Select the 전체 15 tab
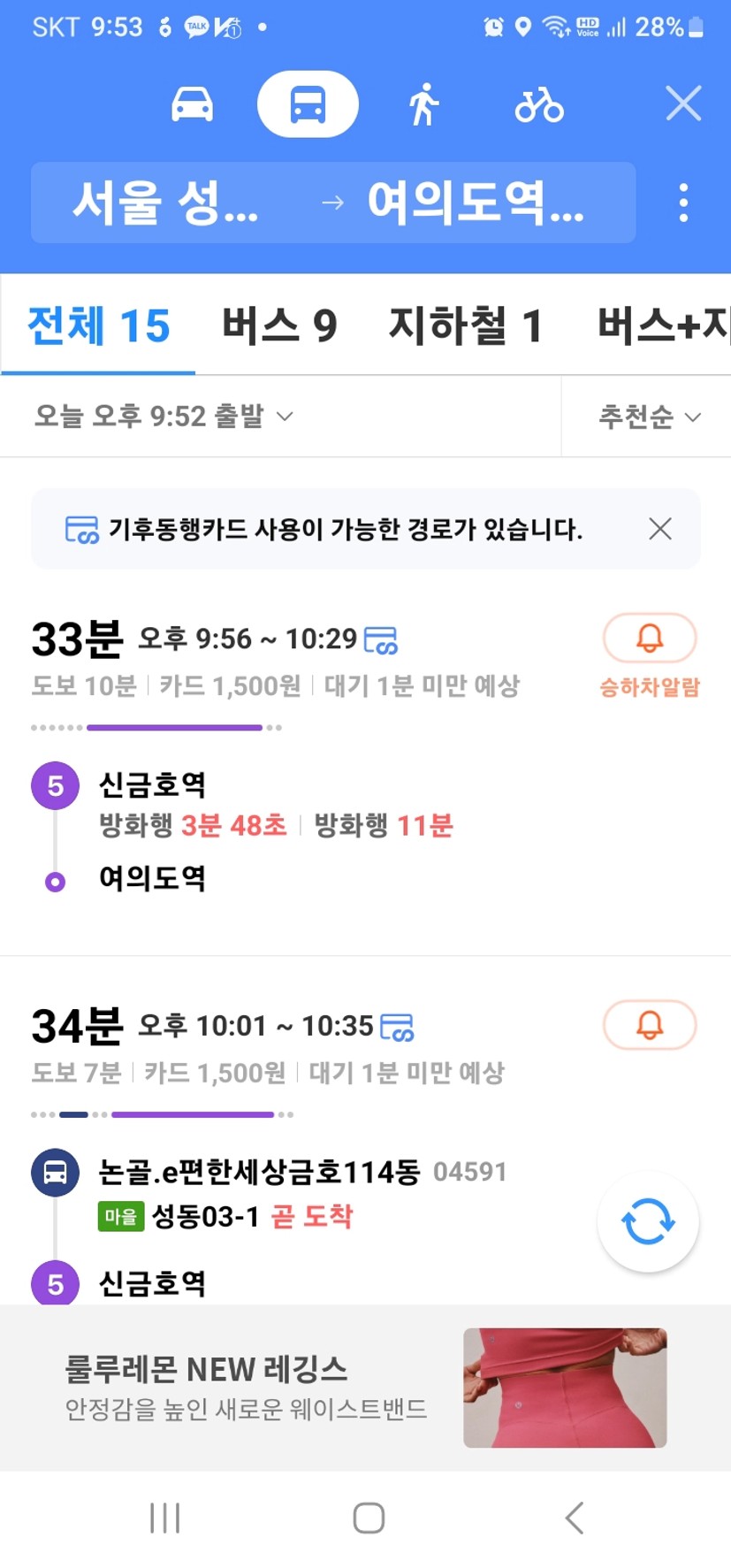The image size is (731, 1568). tap(98, 325)
